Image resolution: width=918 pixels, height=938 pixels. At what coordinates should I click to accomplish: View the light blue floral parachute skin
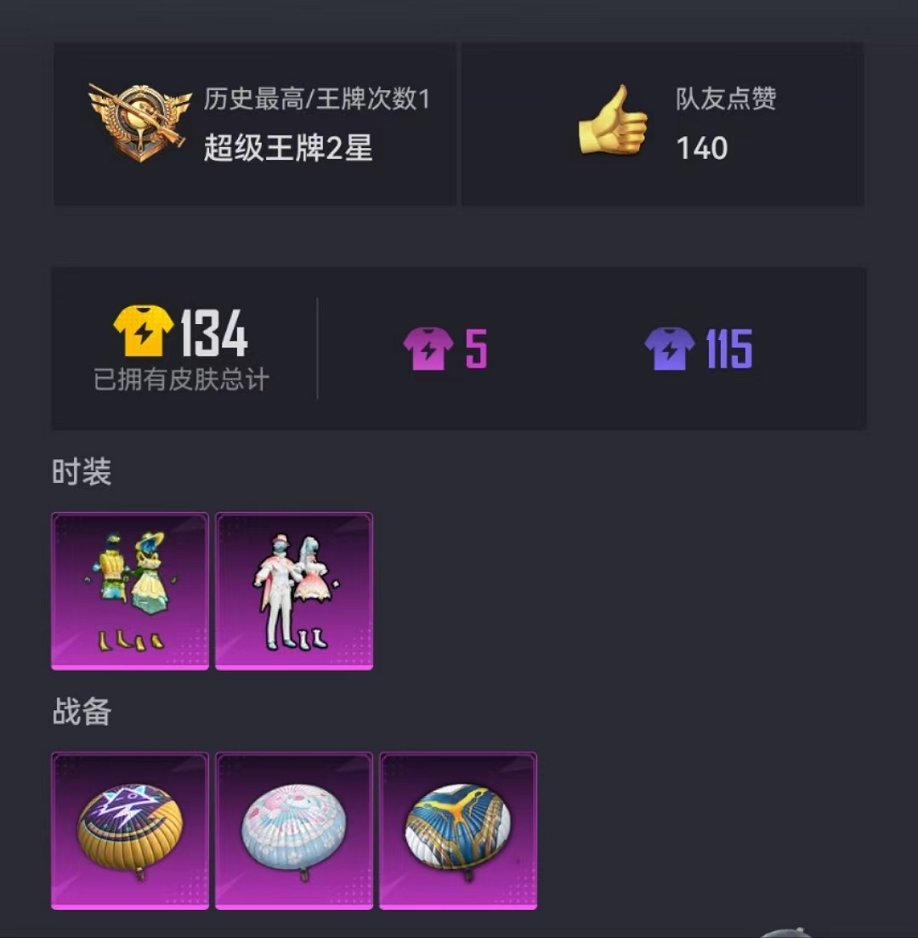294,830
